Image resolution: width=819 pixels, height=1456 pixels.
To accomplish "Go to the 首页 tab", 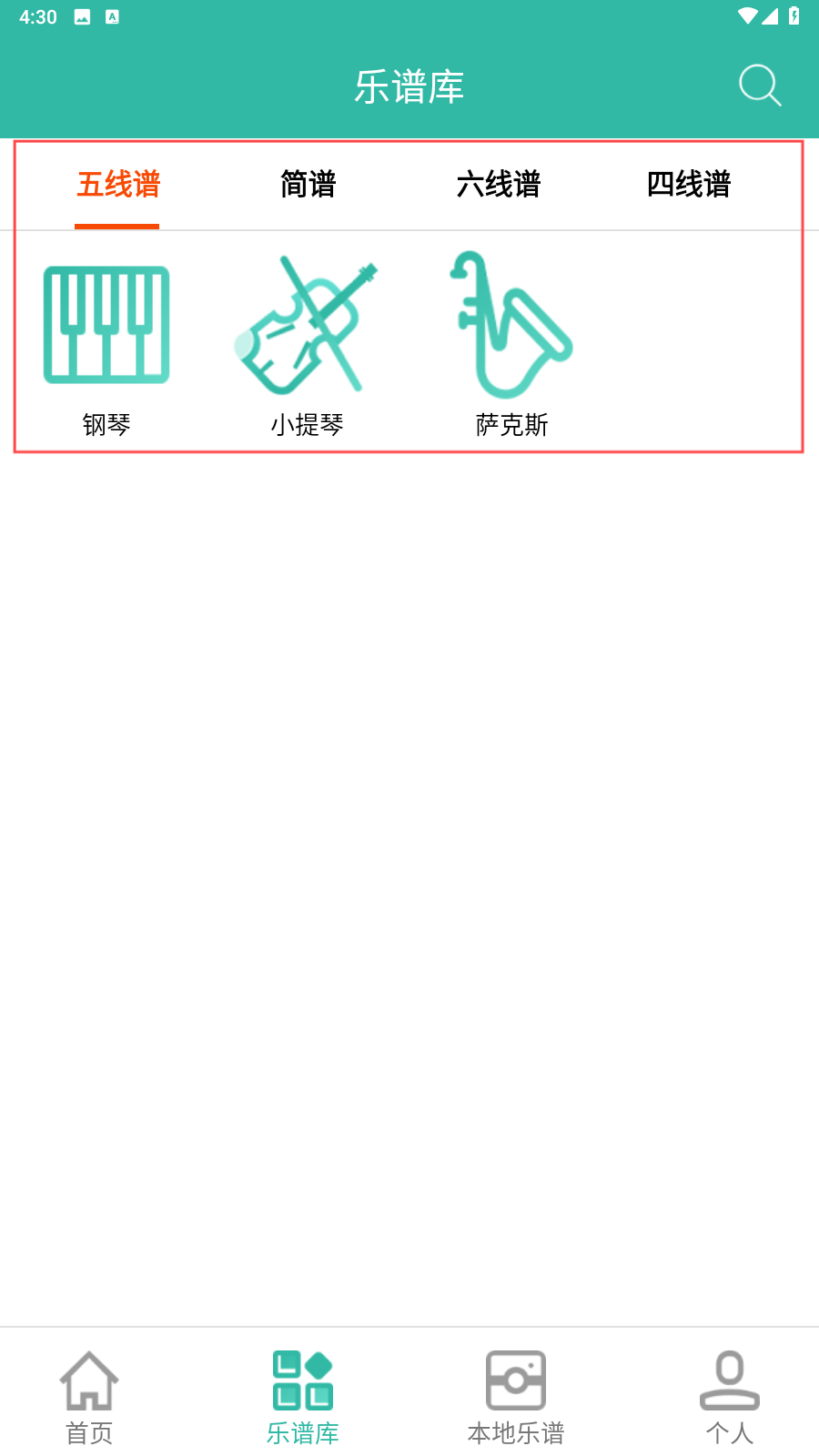I will tap(89, 1397).
